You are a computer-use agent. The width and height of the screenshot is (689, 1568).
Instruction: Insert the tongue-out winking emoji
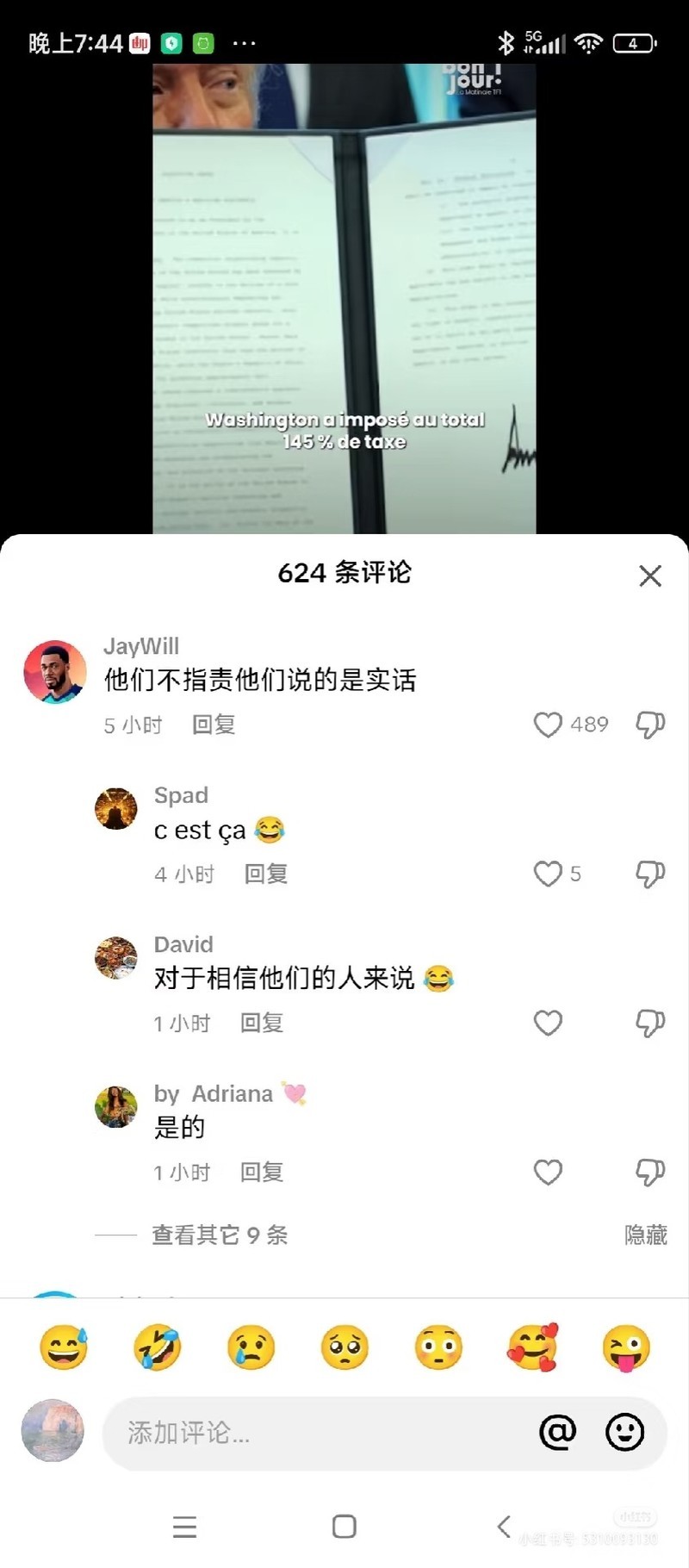click(626, 1347)
